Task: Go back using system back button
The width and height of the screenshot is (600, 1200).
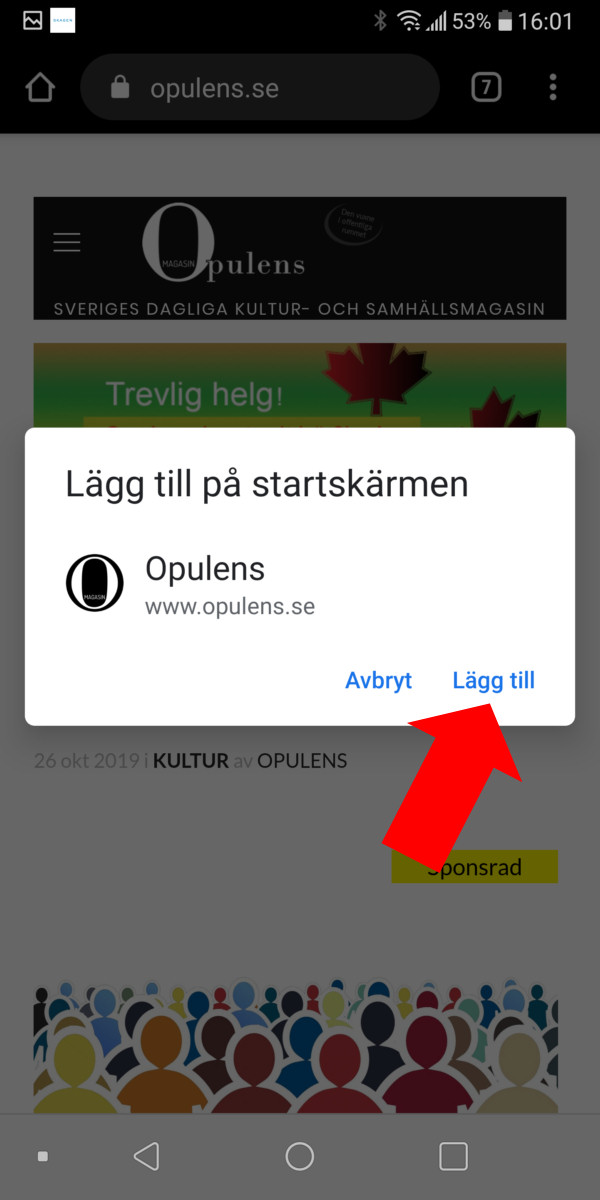Action: tap(146, 1157)
